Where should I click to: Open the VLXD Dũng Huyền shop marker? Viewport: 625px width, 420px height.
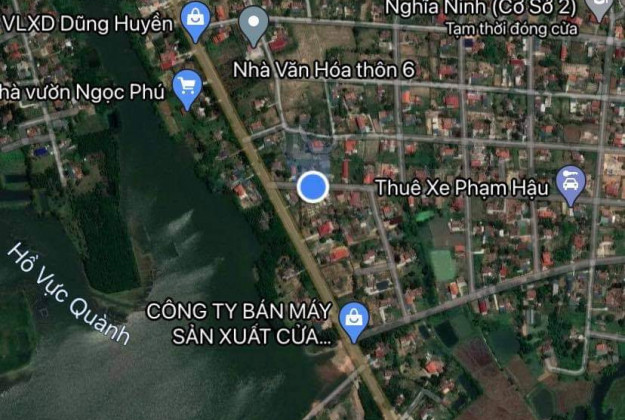tap(197, 18)
